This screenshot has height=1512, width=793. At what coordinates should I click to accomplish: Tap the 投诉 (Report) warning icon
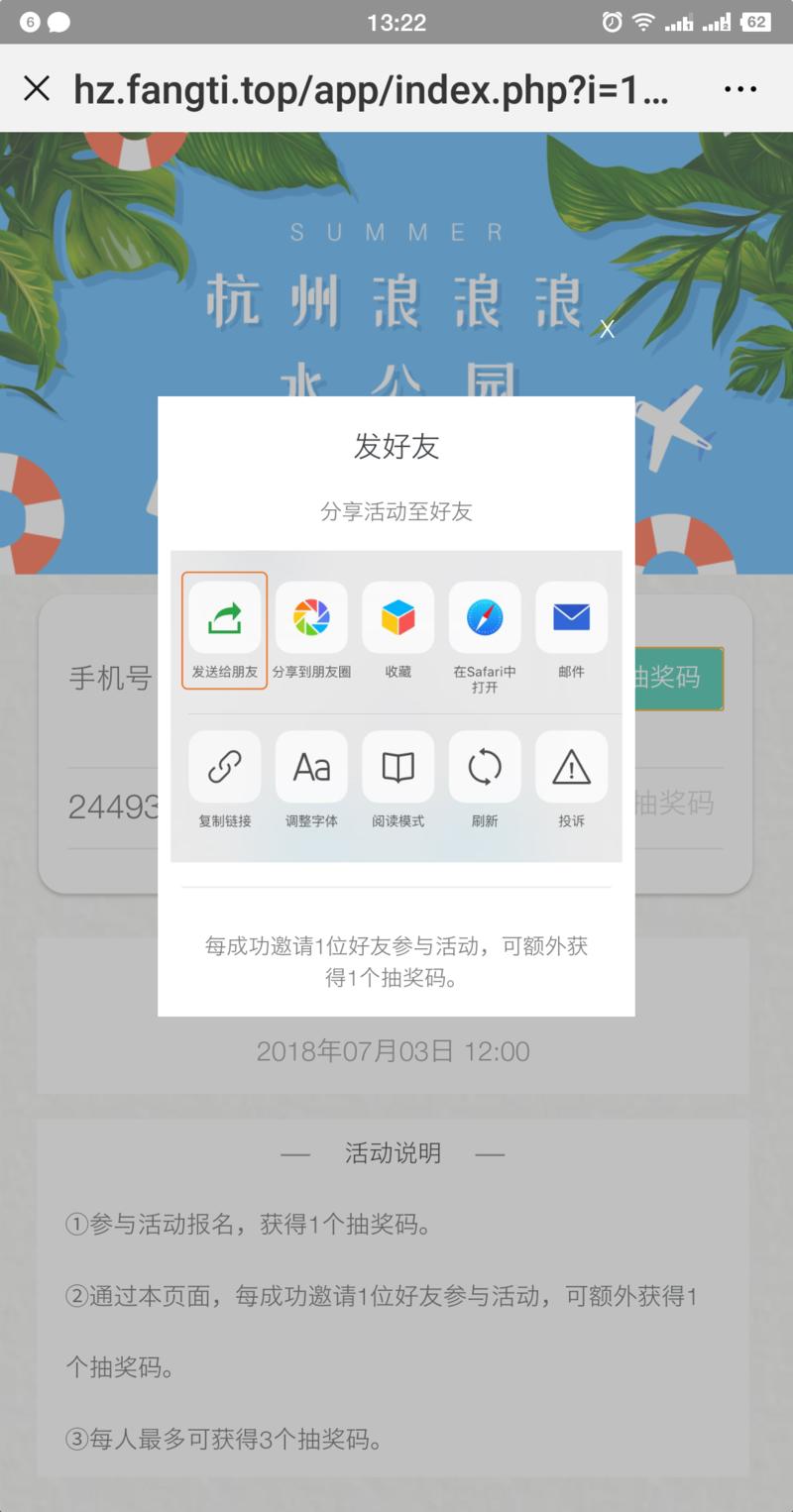(x=571, y=765)
